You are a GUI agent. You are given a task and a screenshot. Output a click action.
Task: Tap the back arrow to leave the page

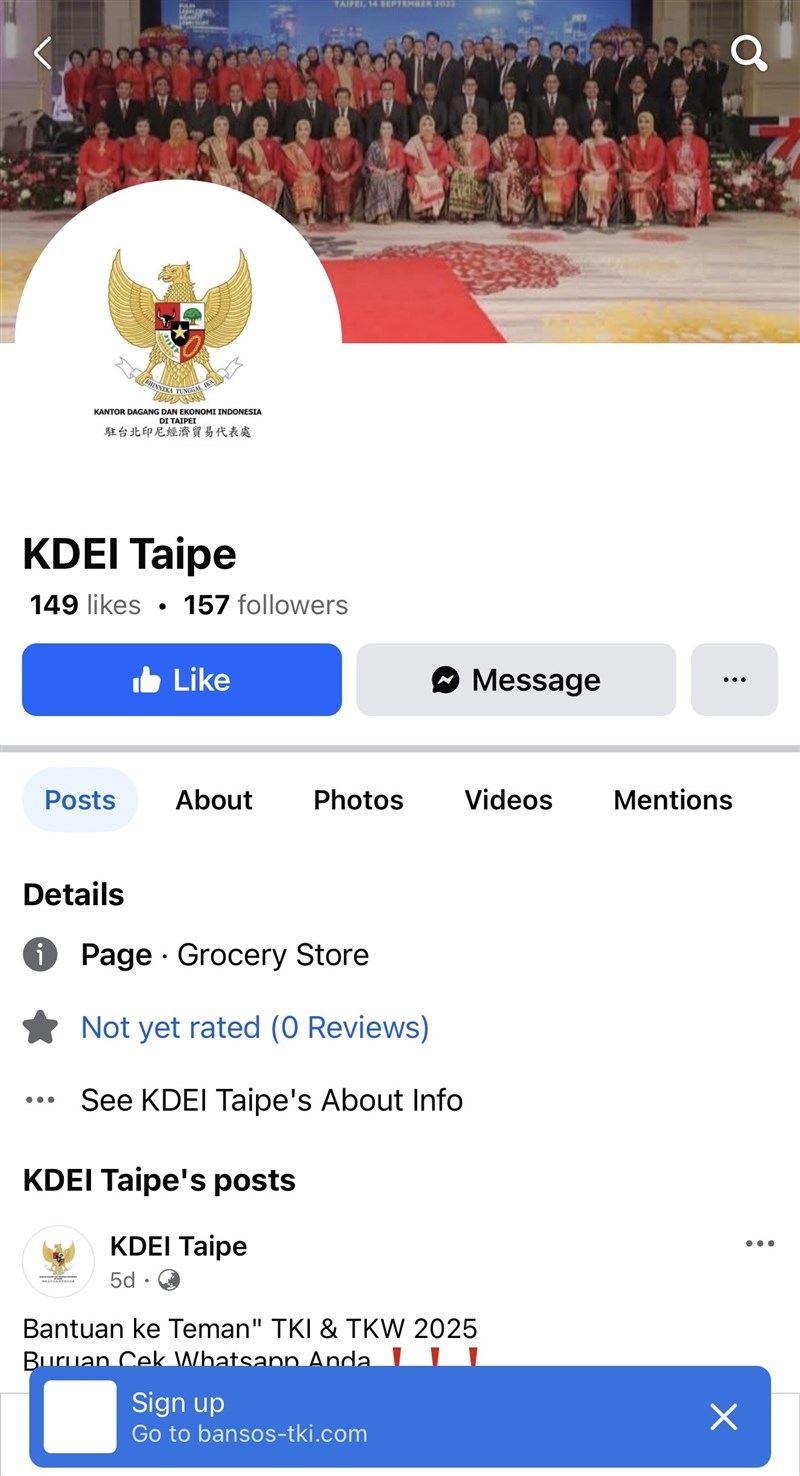42,53
